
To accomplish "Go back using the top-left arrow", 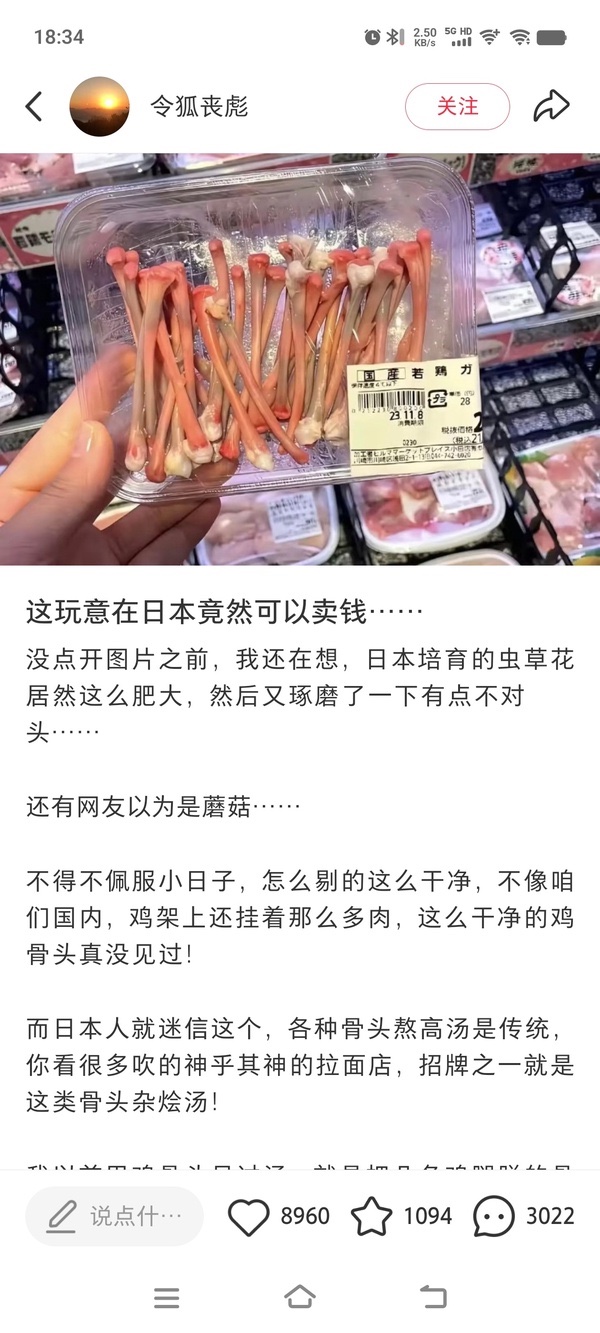I will pyautogui.click(x=34, y=106).
